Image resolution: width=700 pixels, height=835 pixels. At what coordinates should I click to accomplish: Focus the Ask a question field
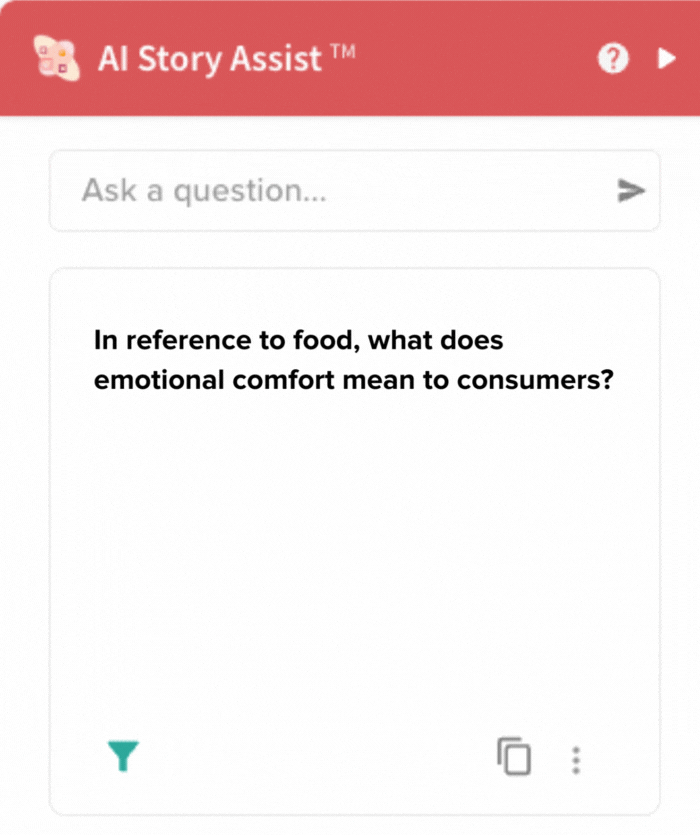(x=330, y=190)
